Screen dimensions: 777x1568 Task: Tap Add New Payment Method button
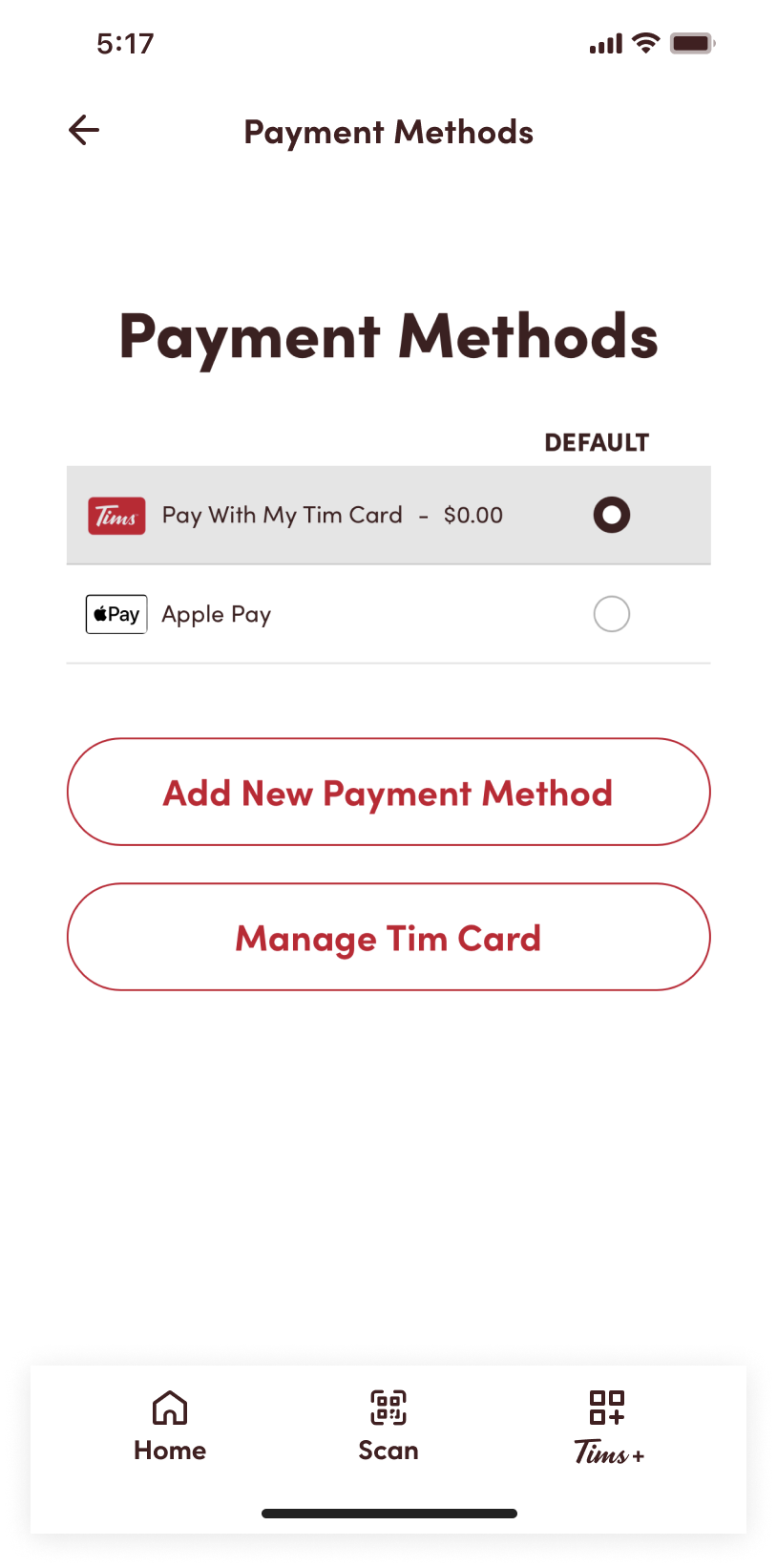(388, 792)
